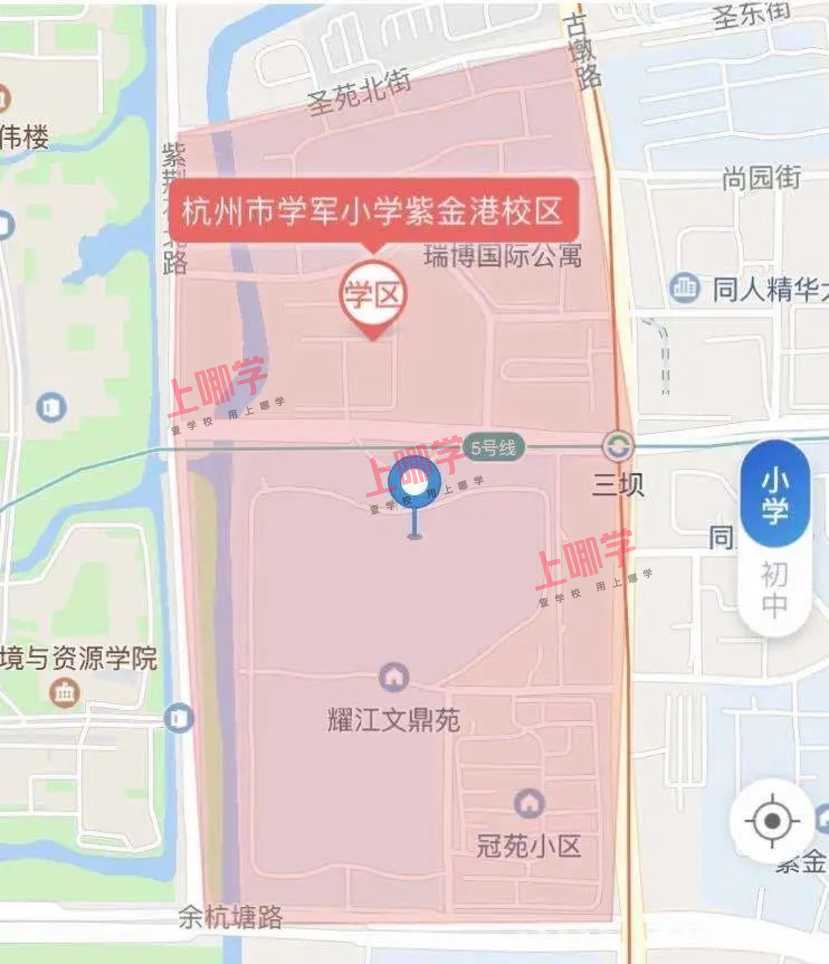Select the 小学 school level

775,496
